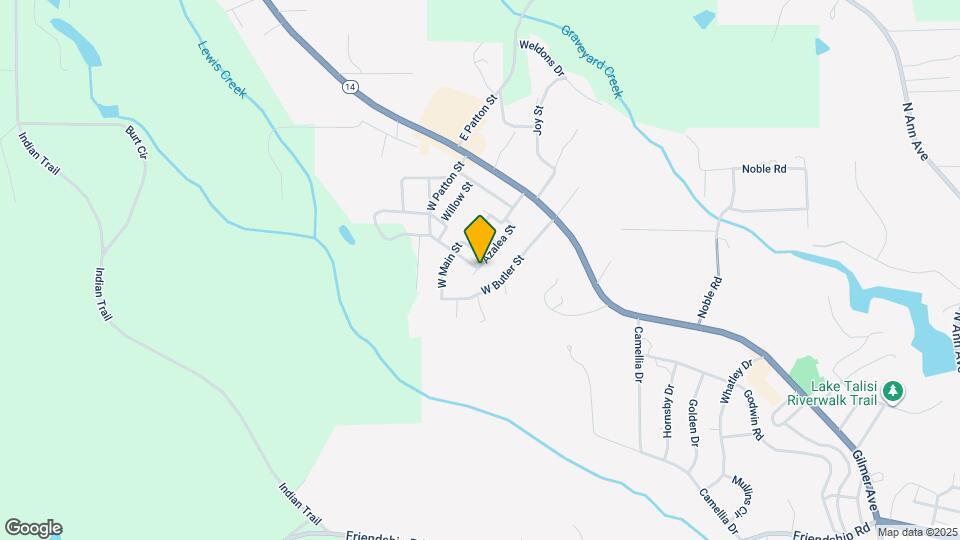Tap the orange location marker near Azalea St

[480, 239]
